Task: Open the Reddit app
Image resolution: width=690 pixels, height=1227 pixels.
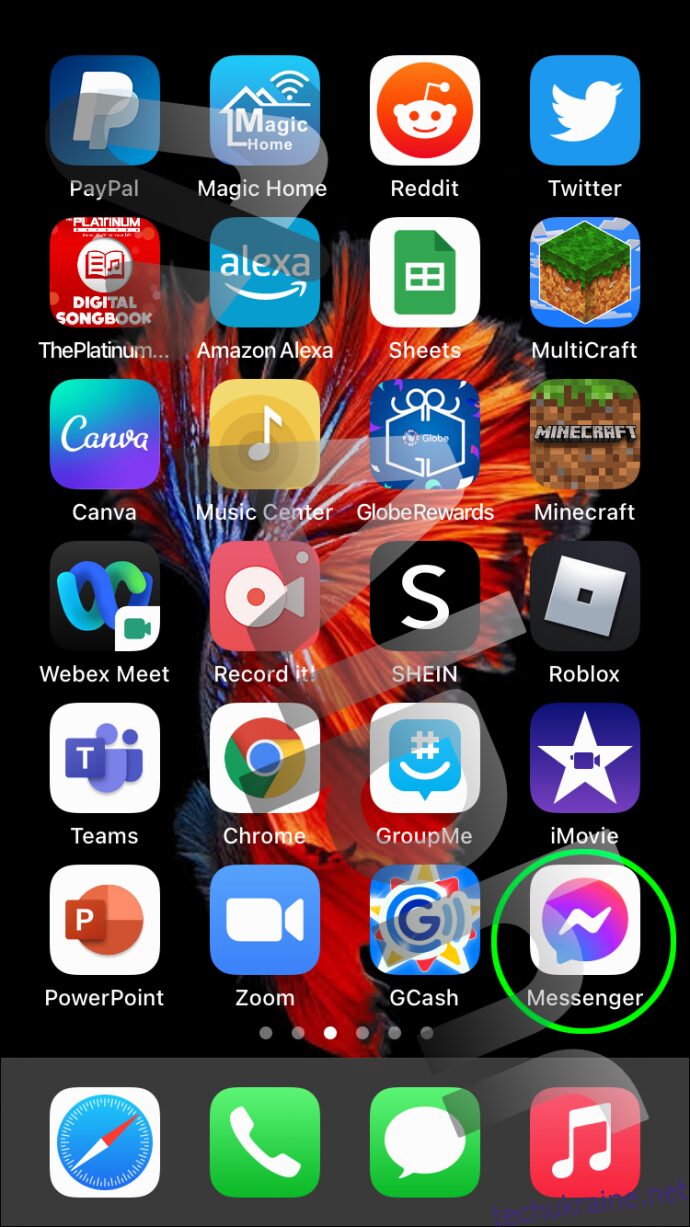Action: click(425, 110)
